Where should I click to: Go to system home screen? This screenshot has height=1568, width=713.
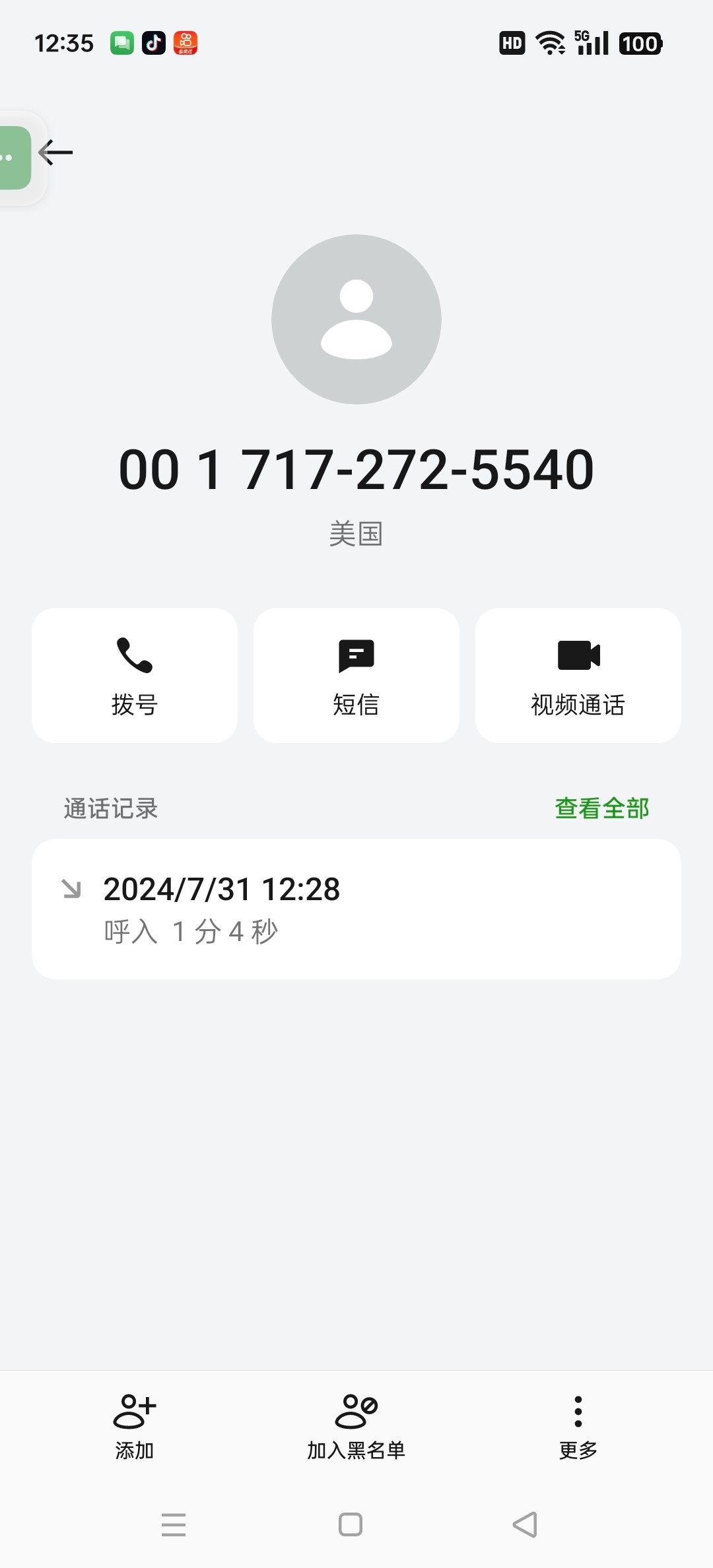(351, 1524)
